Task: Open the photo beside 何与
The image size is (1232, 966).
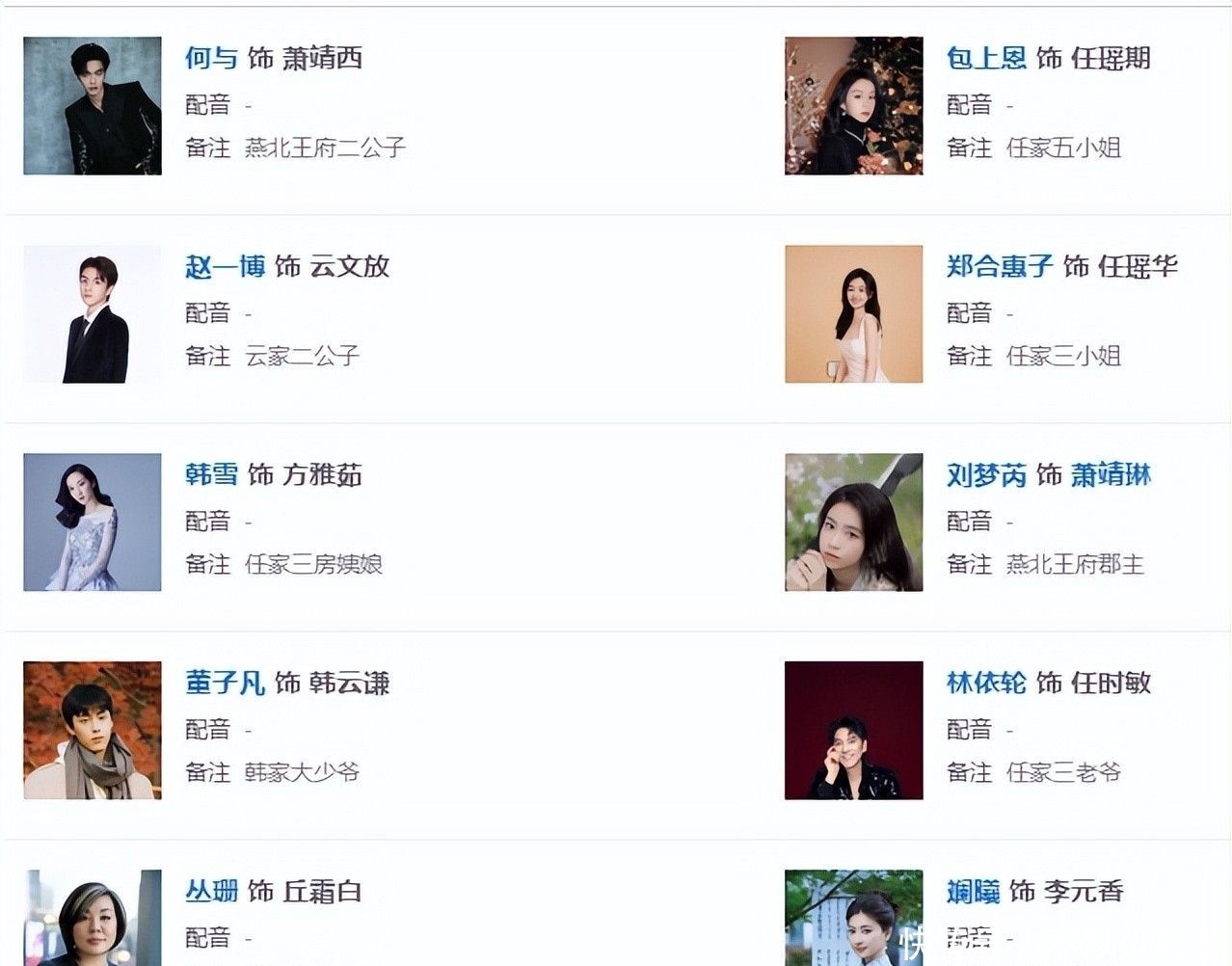Action: [93, 106]
